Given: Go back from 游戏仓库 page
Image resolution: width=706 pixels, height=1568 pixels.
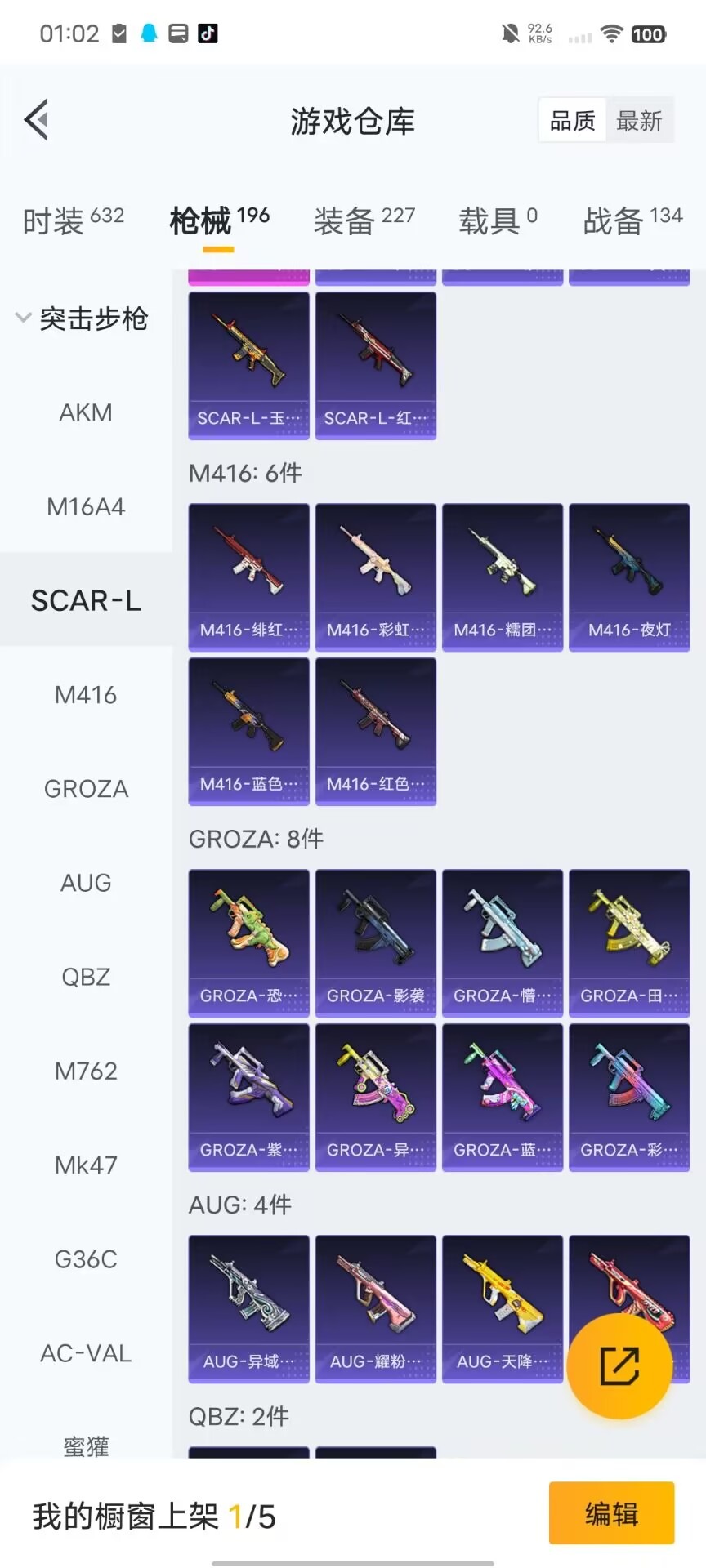Looking at the screenshot, I should tap(37, 121).
